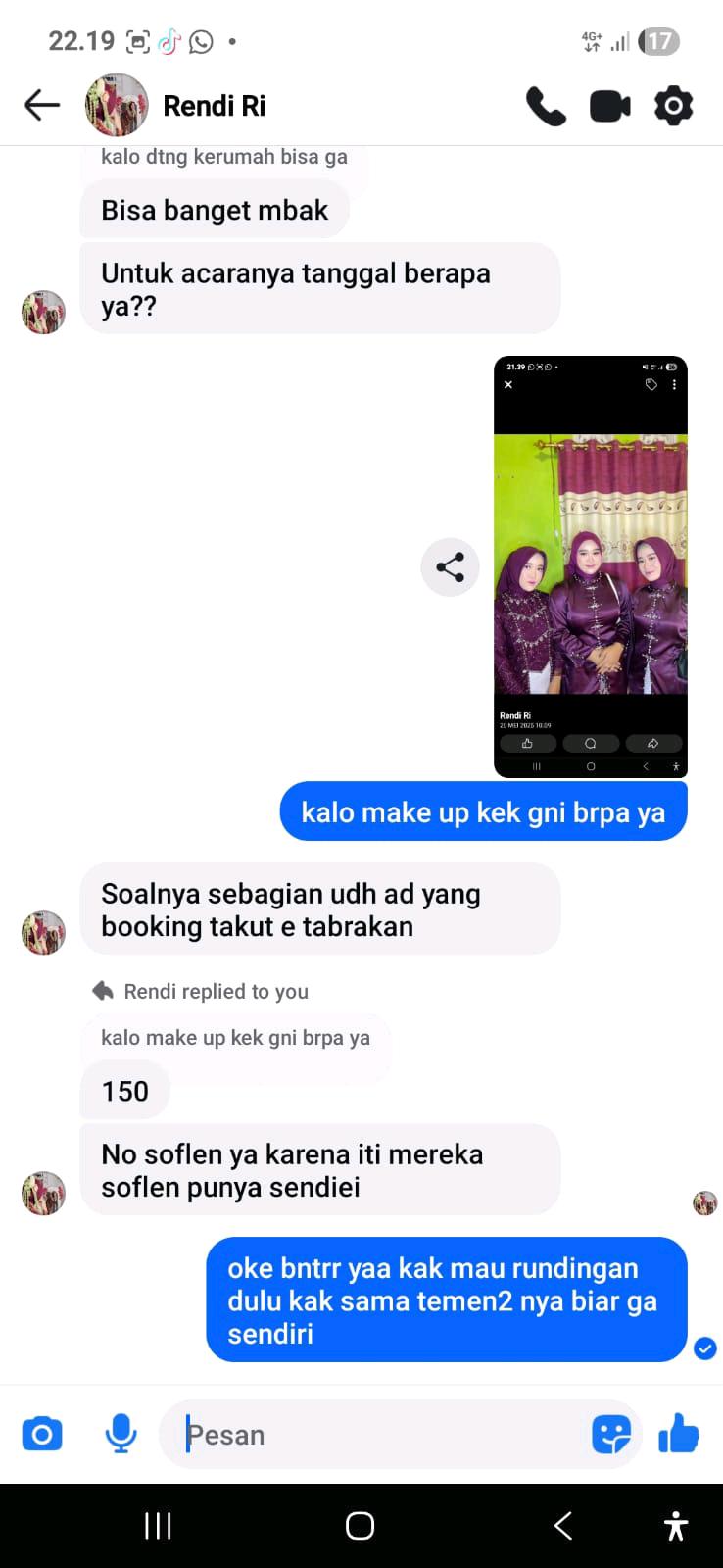Open Rendi Ri's profile from header
Screen dimensions: 723x1568
pyautogui.click(x=214, y=106)
